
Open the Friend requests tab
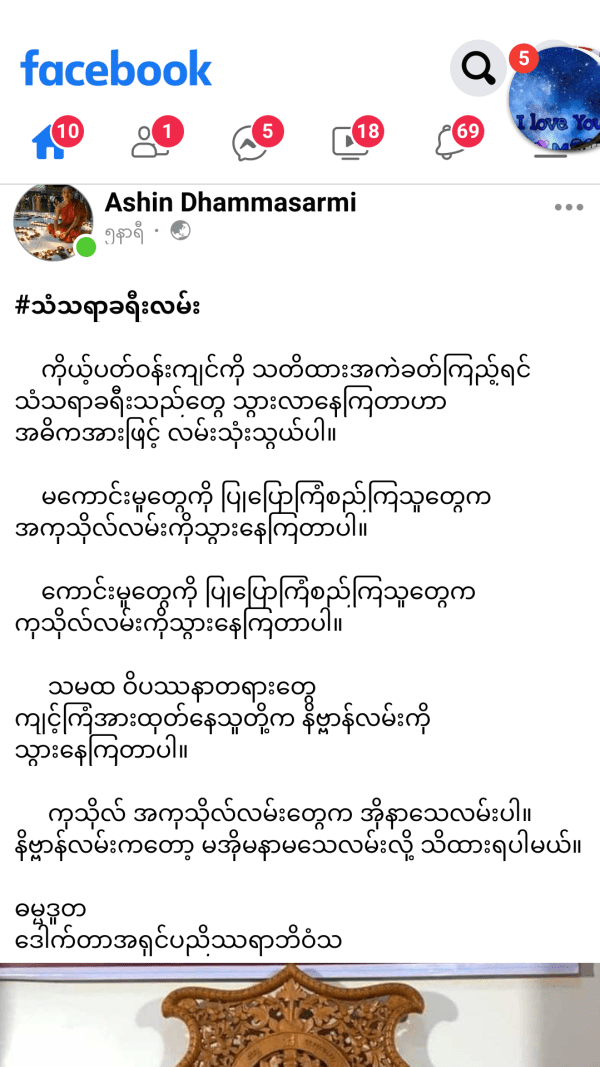(x=150, y=143)
